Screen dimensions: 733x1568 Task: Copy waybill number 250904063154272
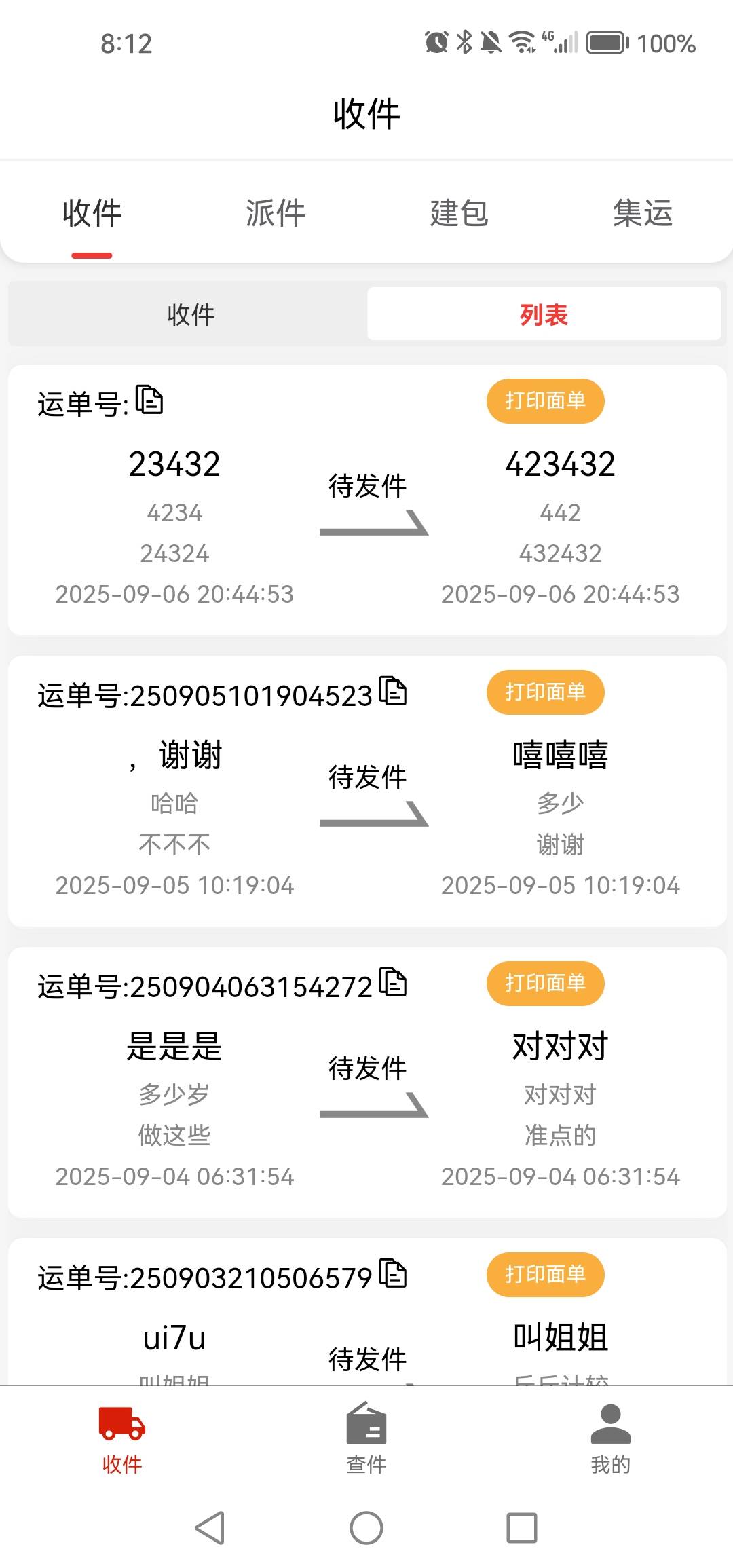(393, 983)
